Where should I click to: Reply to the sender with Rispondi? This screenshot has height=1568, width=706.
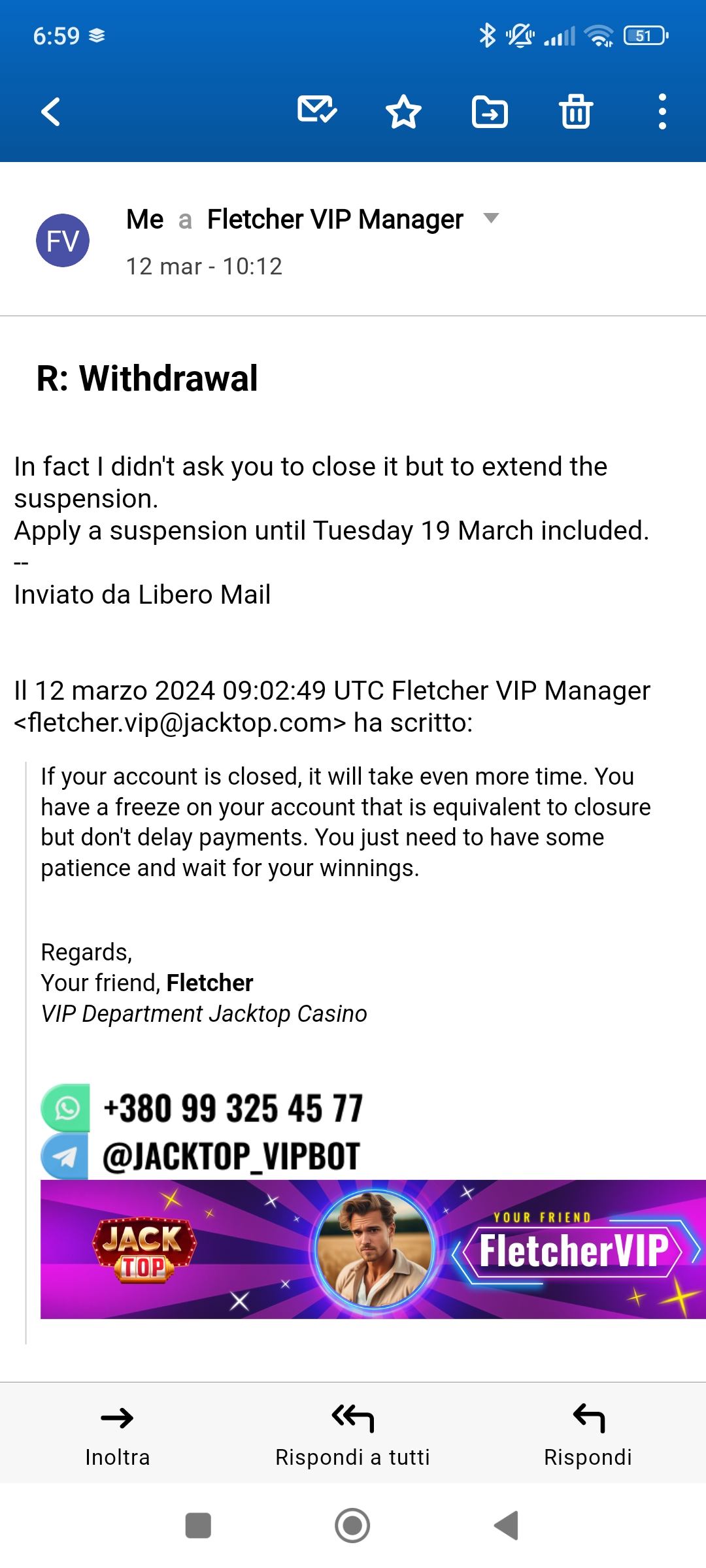pos(588,1434)
